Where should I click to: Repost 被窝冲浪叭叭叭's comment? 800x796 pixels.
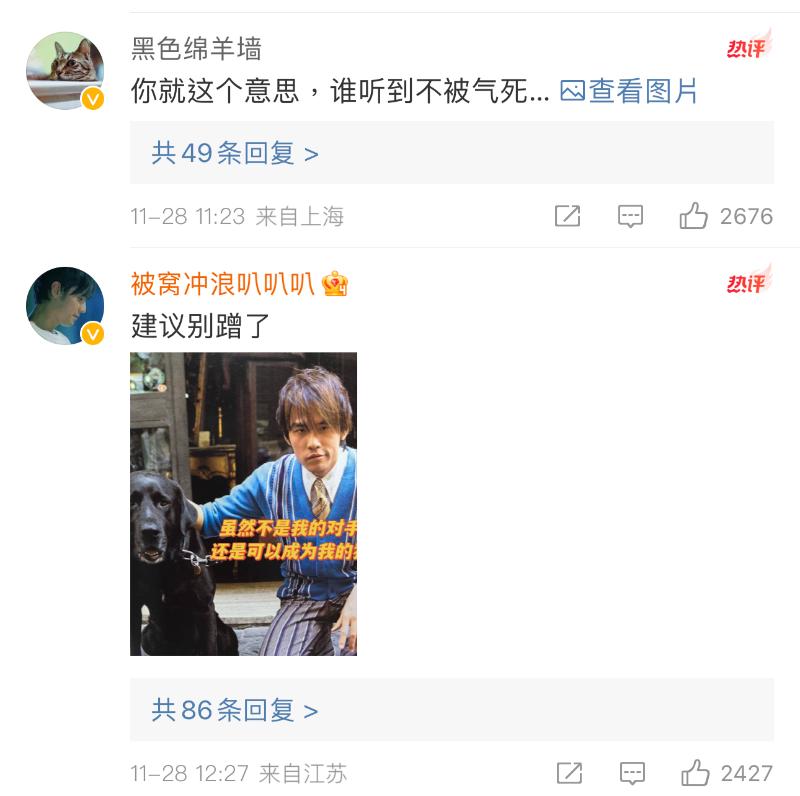click(x=569, y=773)
